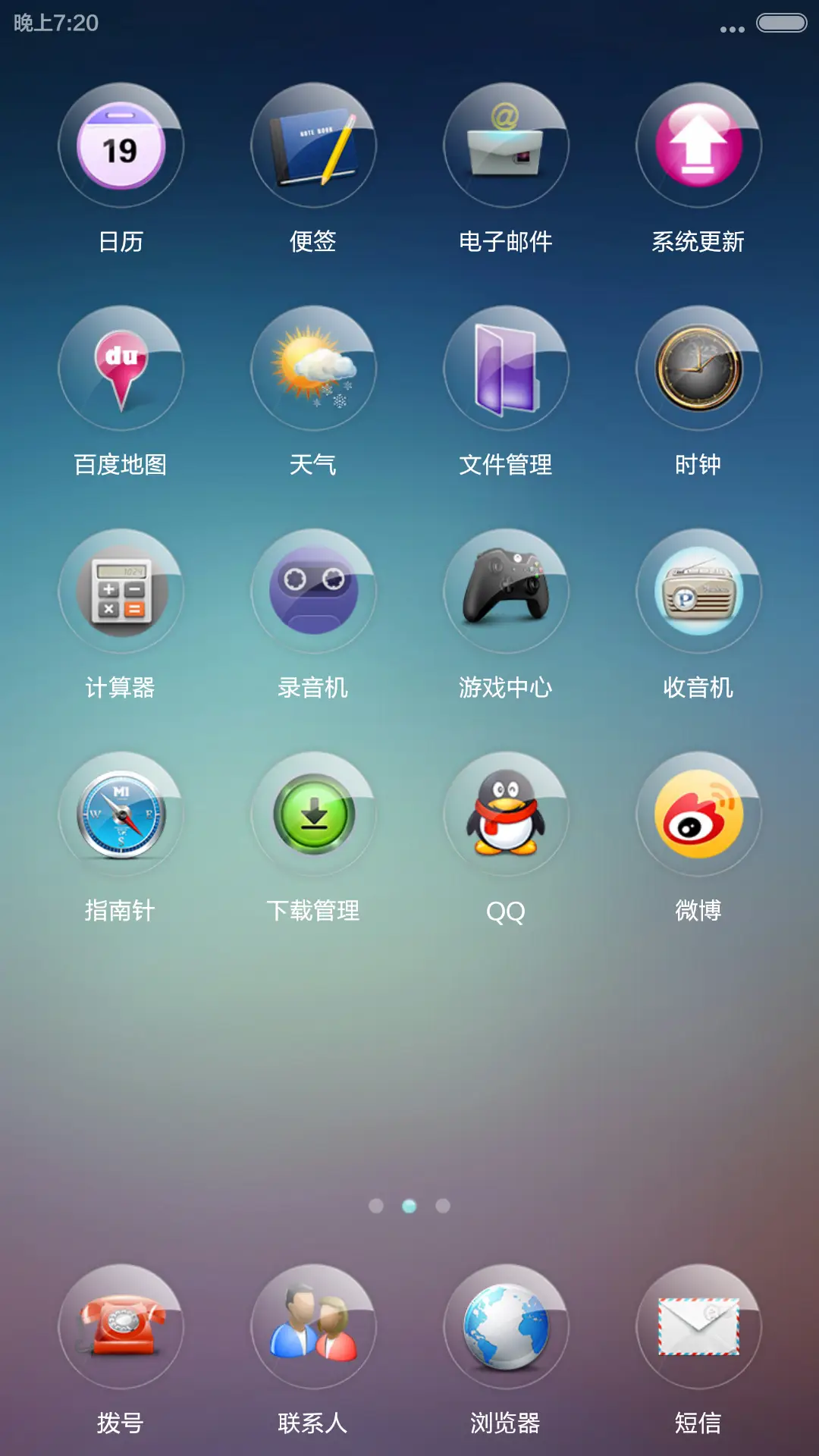The image size is (819, 1456).
Task: Launch Baidu Maps (百度地图)
Action: click(121, 369)
